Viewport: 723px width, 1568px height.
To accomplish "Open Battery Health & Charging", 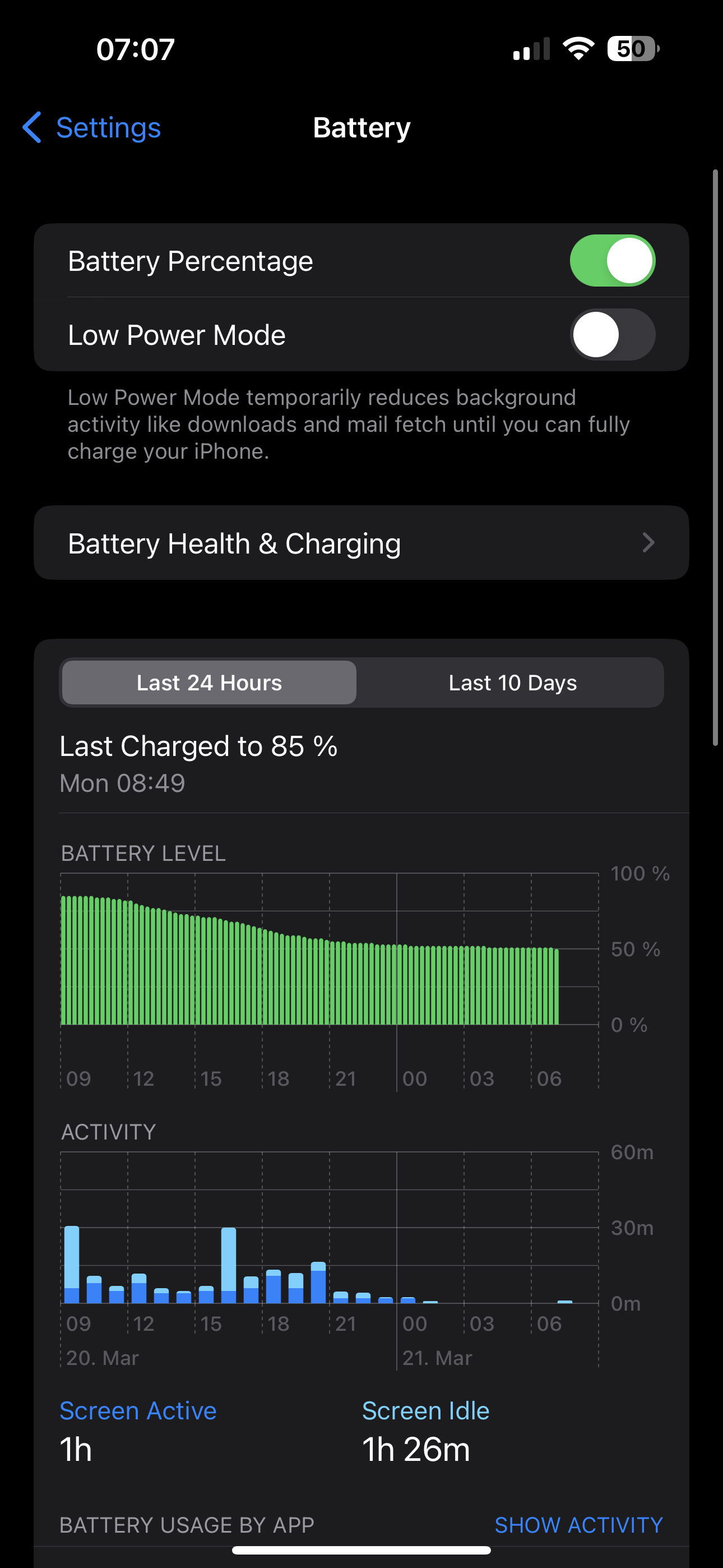I will pyautogui.click(x=361, y=543).
